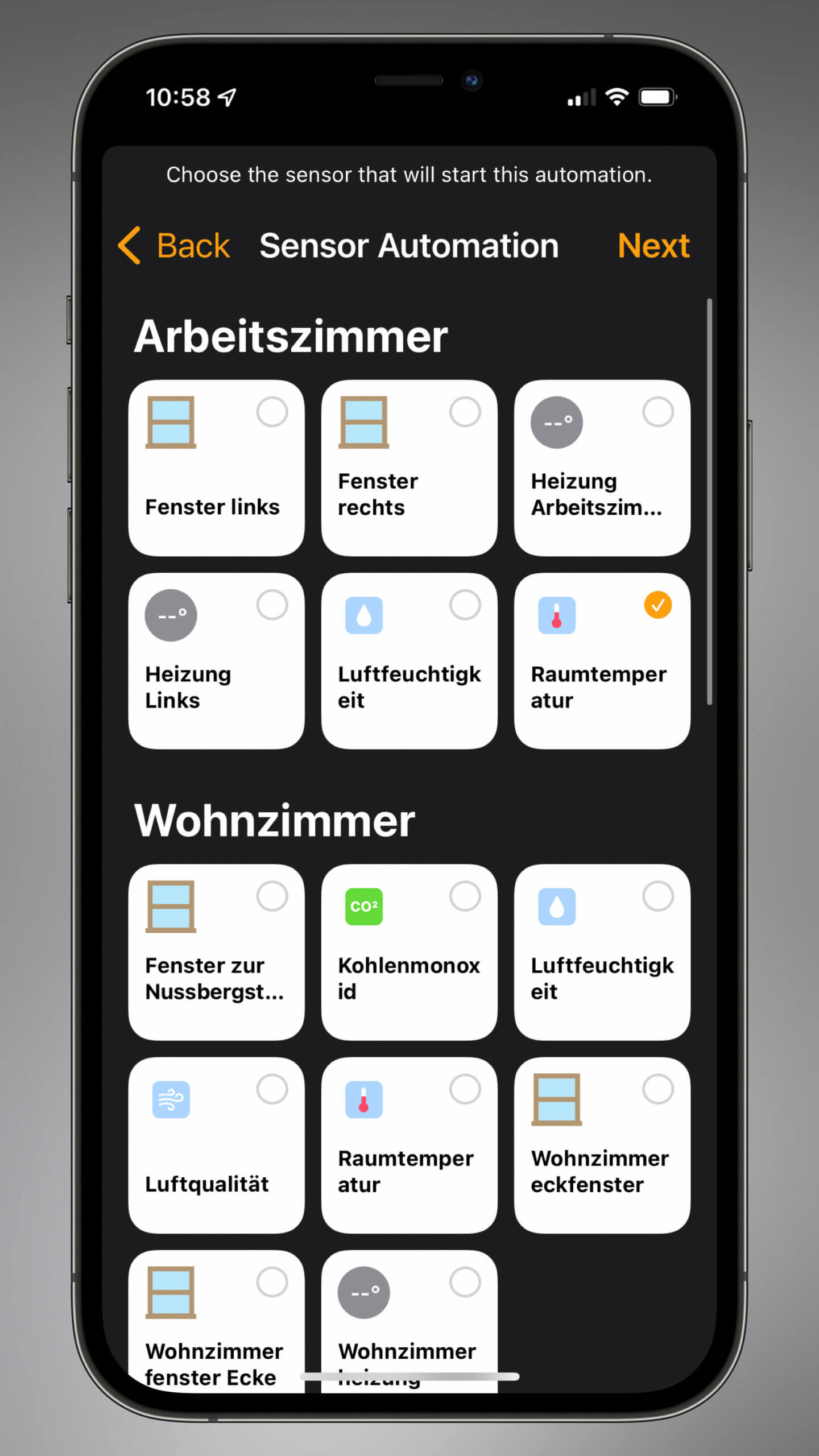The width and height of the screenshot is (819, 1456).
Task: Tap Next to continue
Action: pyautogui.click(x=653, y=246)
